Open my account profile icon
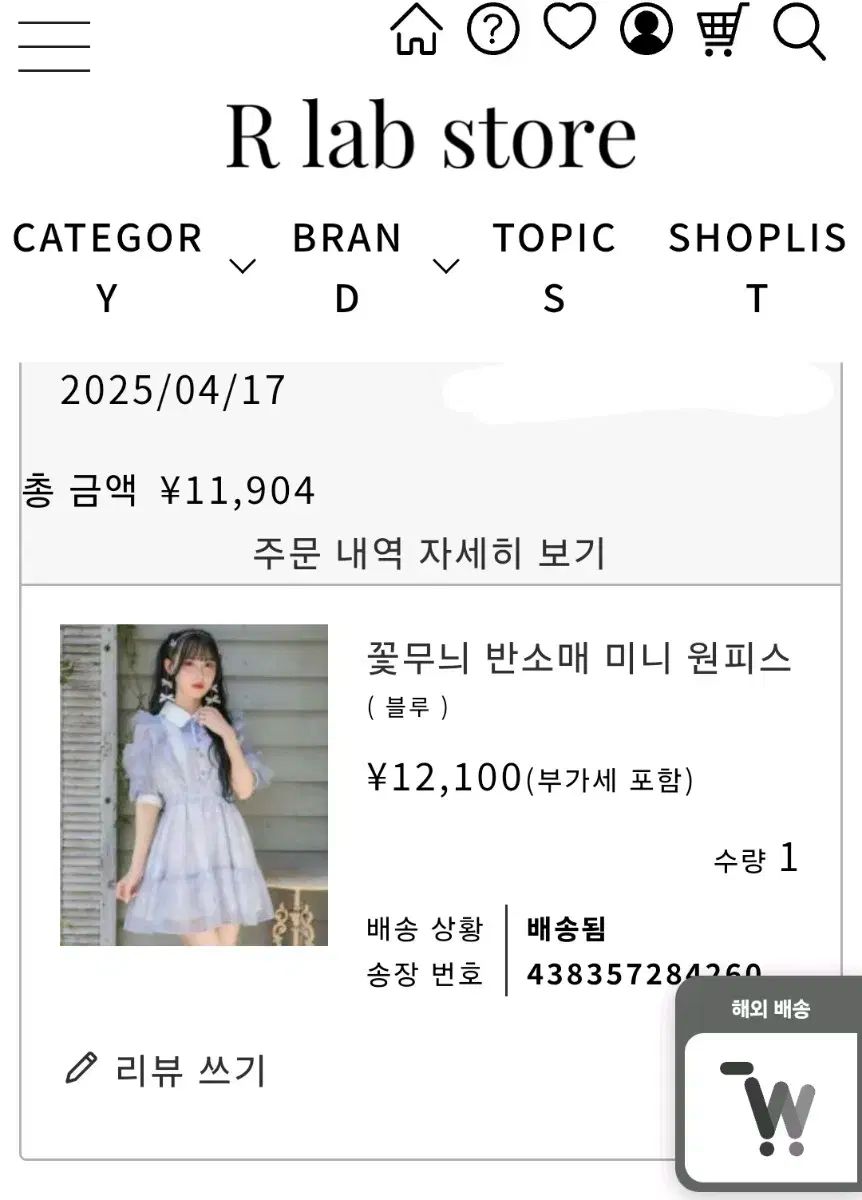 click(646, 30)
